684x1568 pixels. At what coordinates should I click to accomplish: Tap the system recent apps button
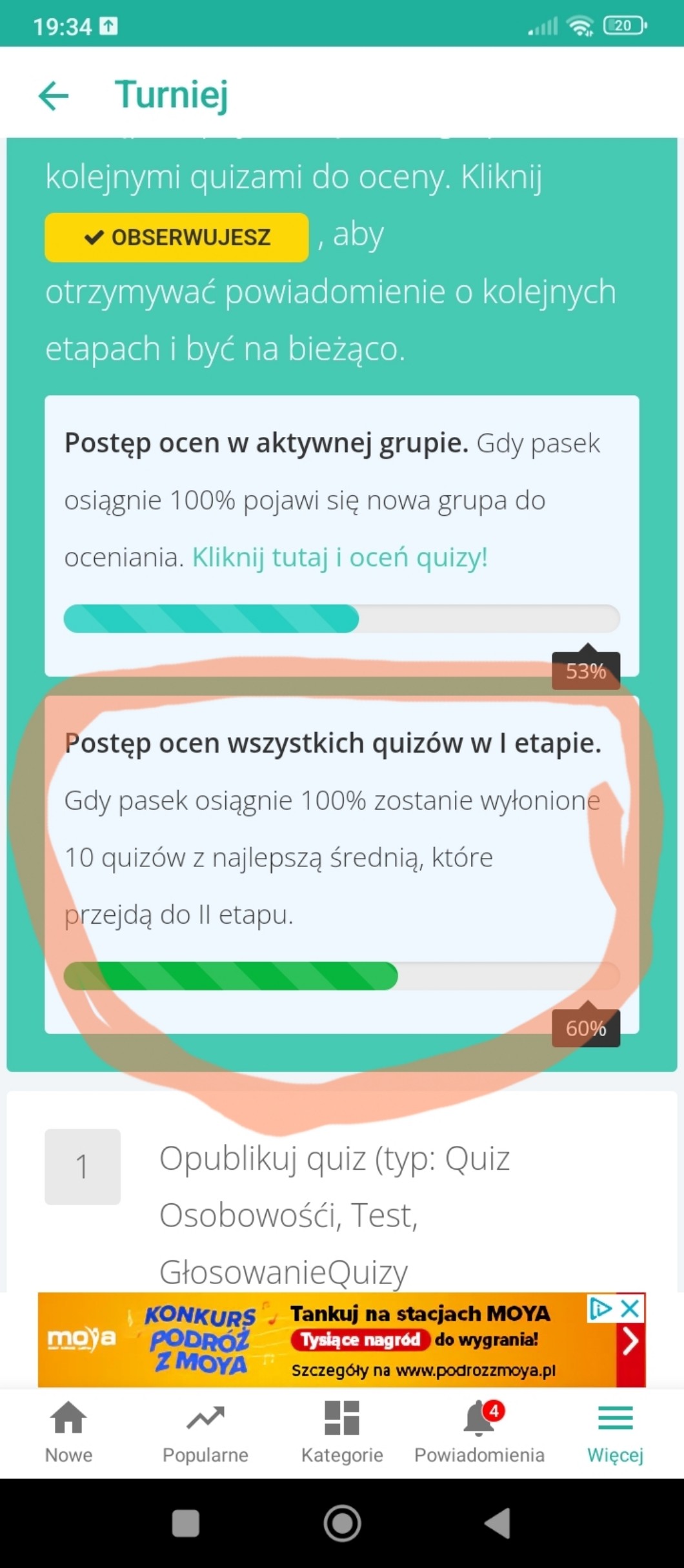[x=186, y=1523]
